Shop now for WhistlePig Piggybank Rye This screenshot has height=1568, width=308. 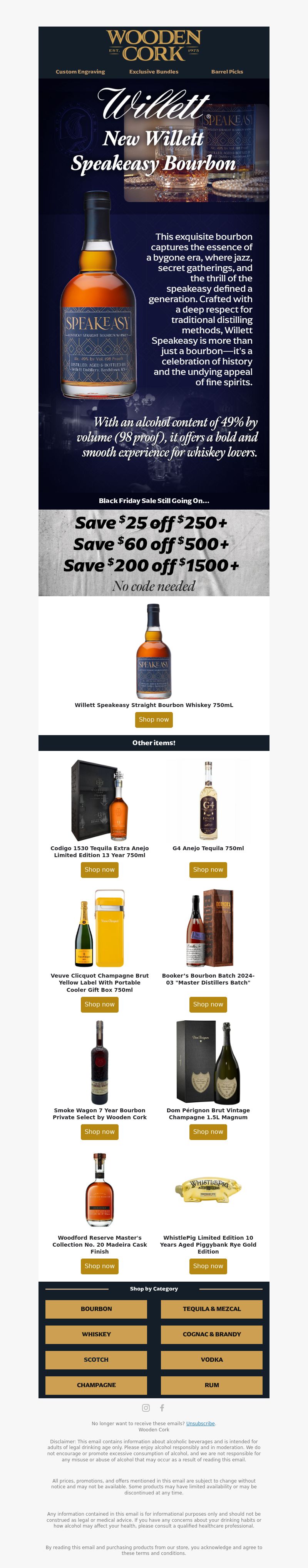click(x=208, y=1265)
